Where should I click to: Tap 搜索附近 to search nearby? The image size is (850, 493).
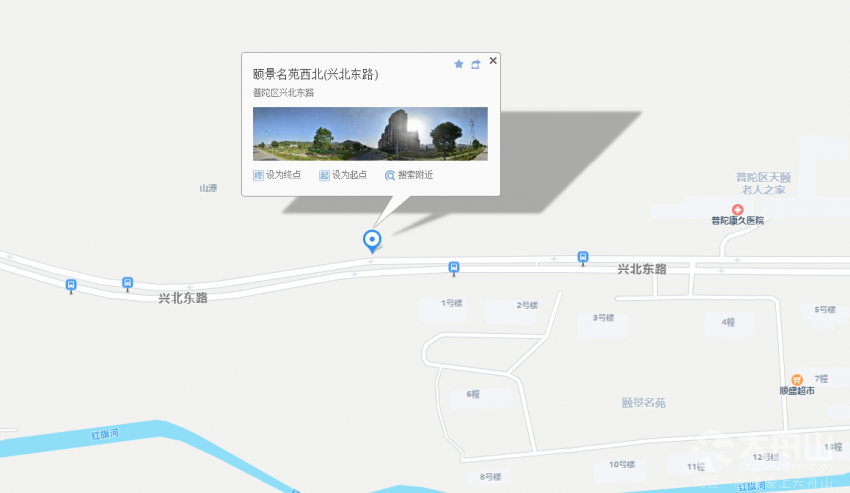[409, 175]
